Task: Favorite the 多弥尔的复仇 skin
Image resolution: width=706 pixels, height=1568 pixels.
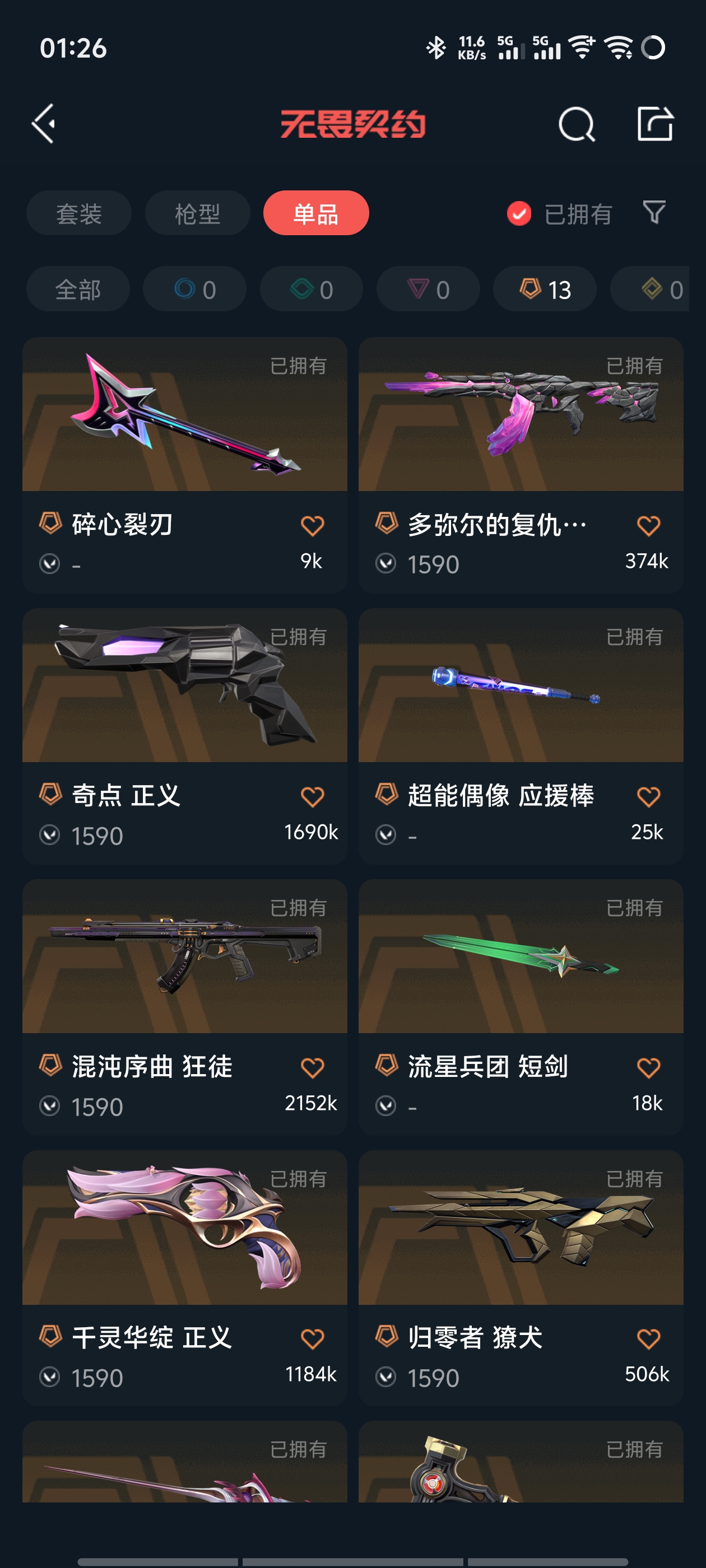Action: coord(648,526)
